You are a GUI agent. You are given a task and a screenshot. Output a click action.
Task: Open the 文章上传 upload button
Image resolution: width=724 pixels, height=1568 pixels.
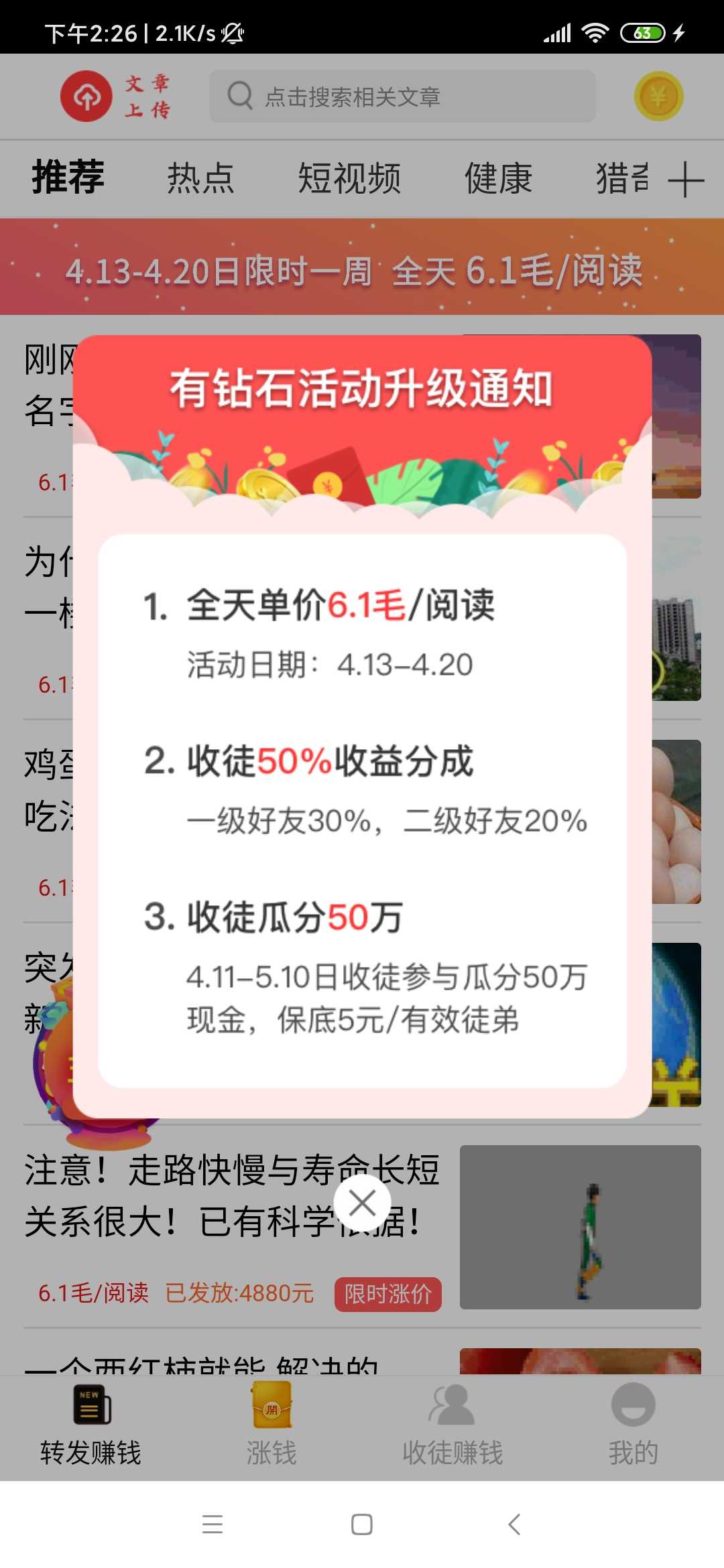(x=117, y=96)
